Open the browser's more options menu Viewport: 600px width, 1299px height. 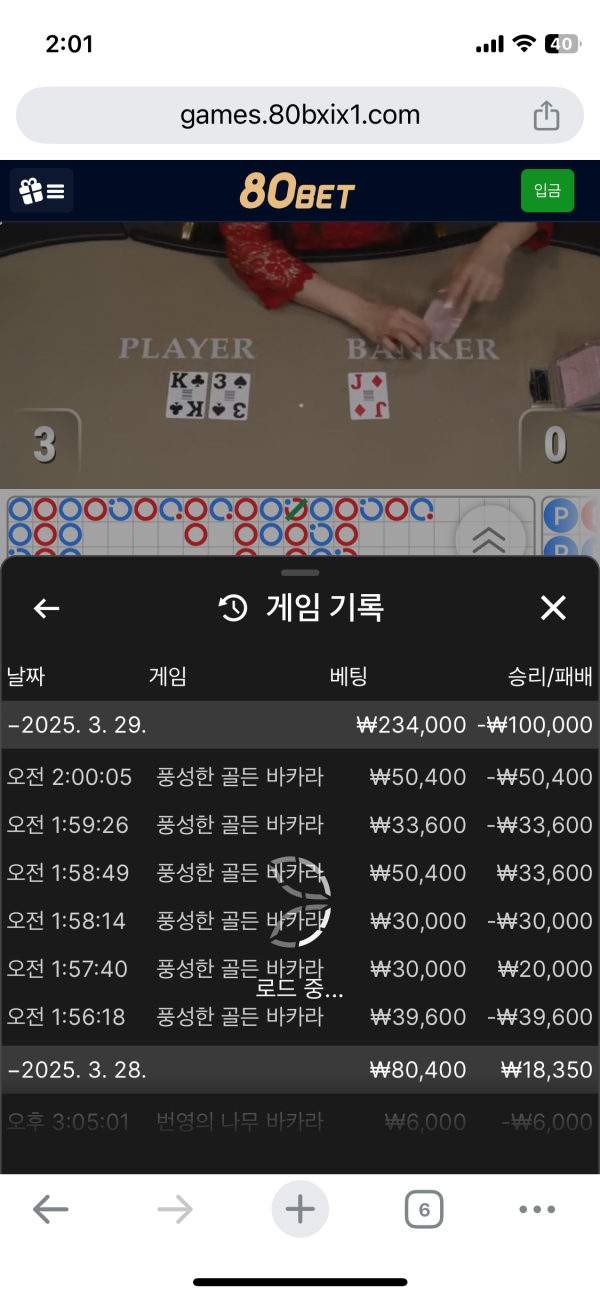pyautogui.click(x=537, y=1210)
